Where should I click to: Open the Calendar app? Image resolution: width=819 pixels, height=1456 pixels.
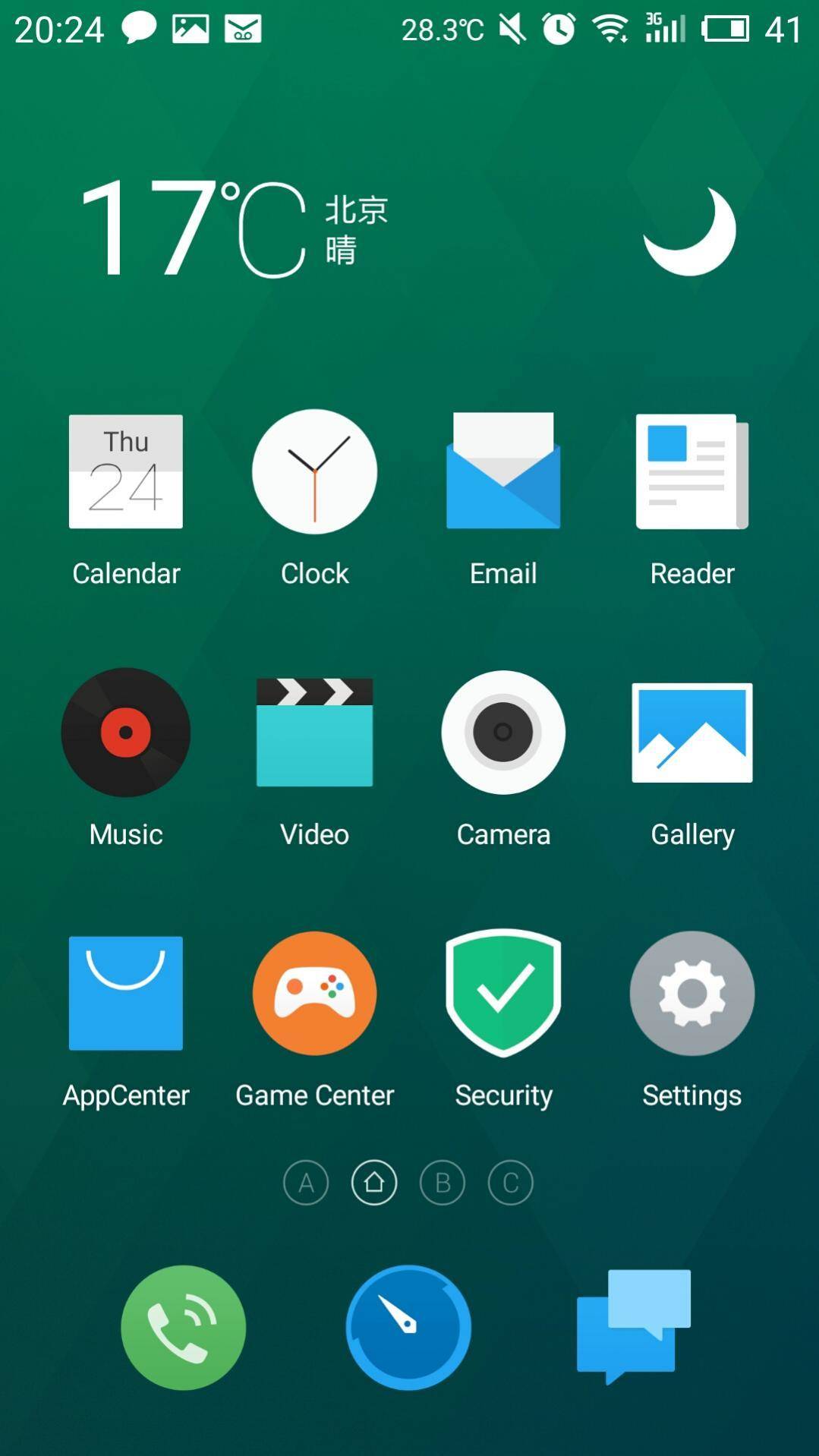click(x=126, y=471)
